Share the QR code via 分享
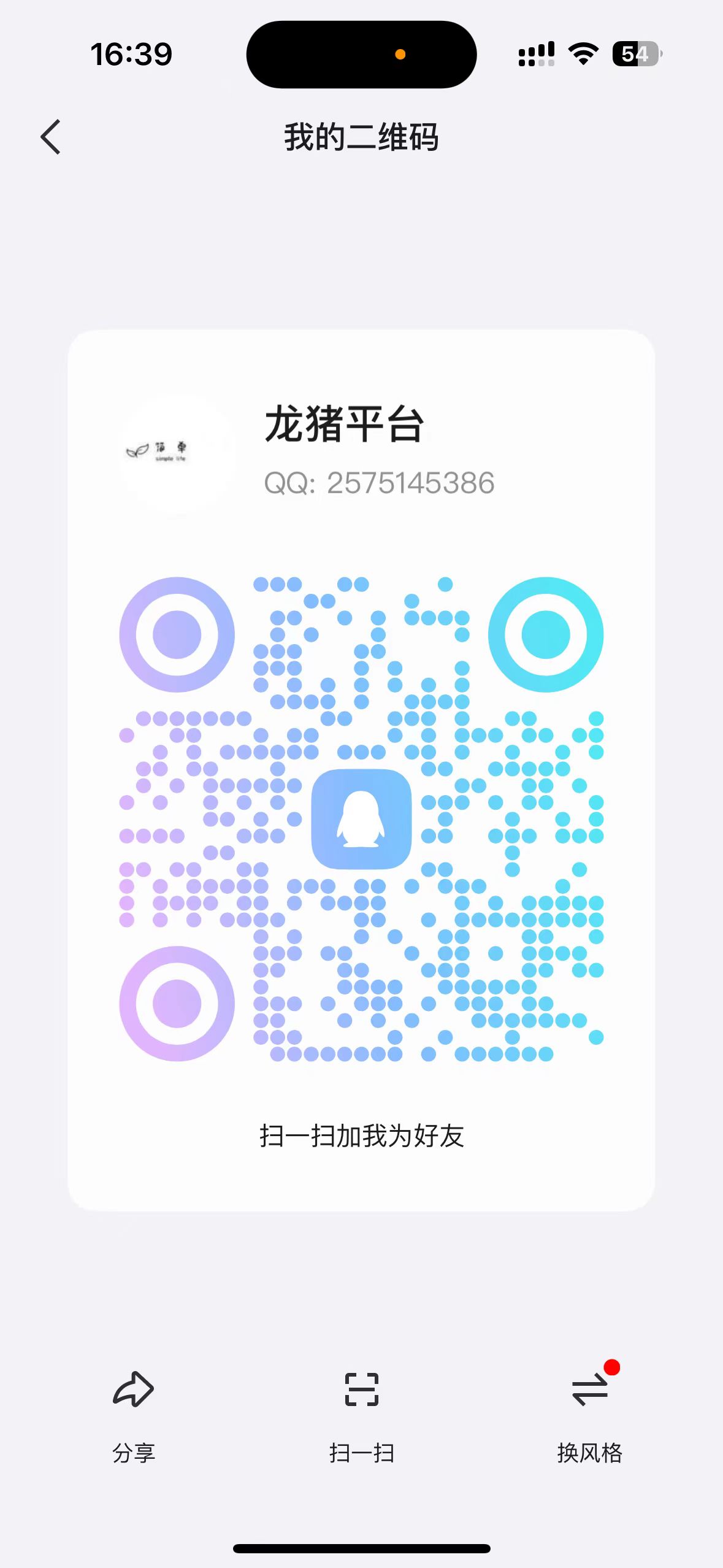723x1568 pixels. (134, 1416)
